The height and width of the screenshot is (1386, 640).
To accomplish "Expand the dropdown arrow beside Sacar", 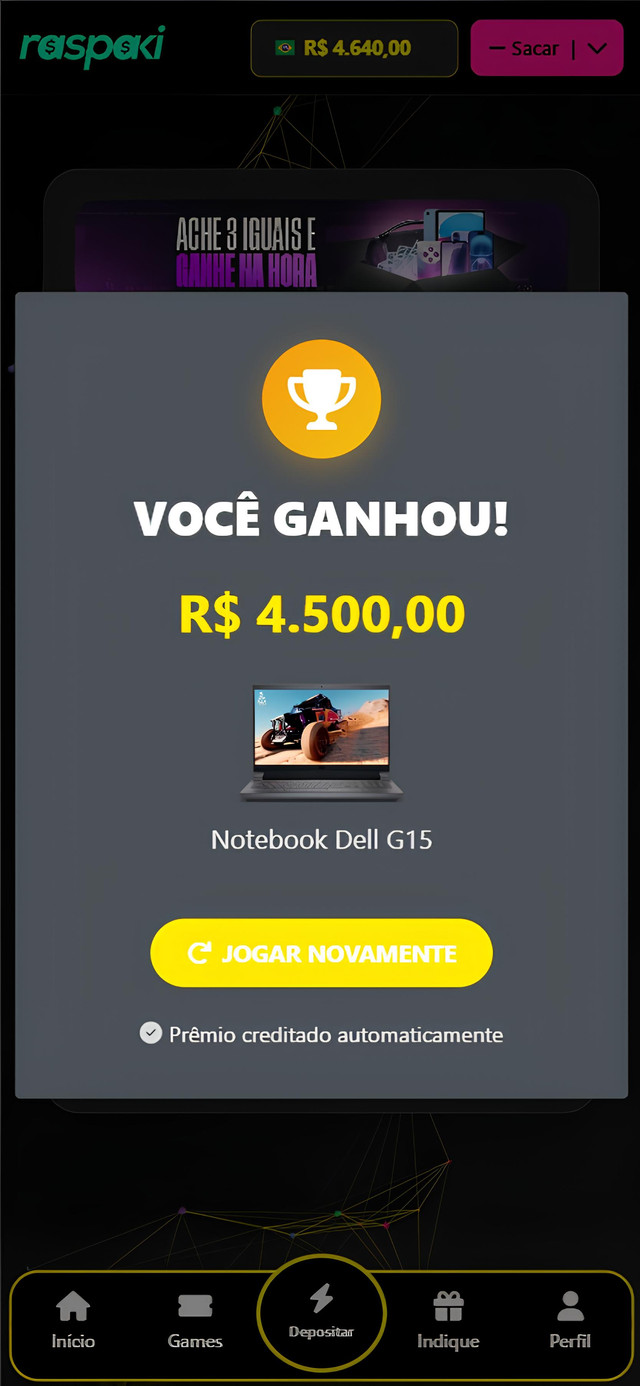I will coord(598,48).
